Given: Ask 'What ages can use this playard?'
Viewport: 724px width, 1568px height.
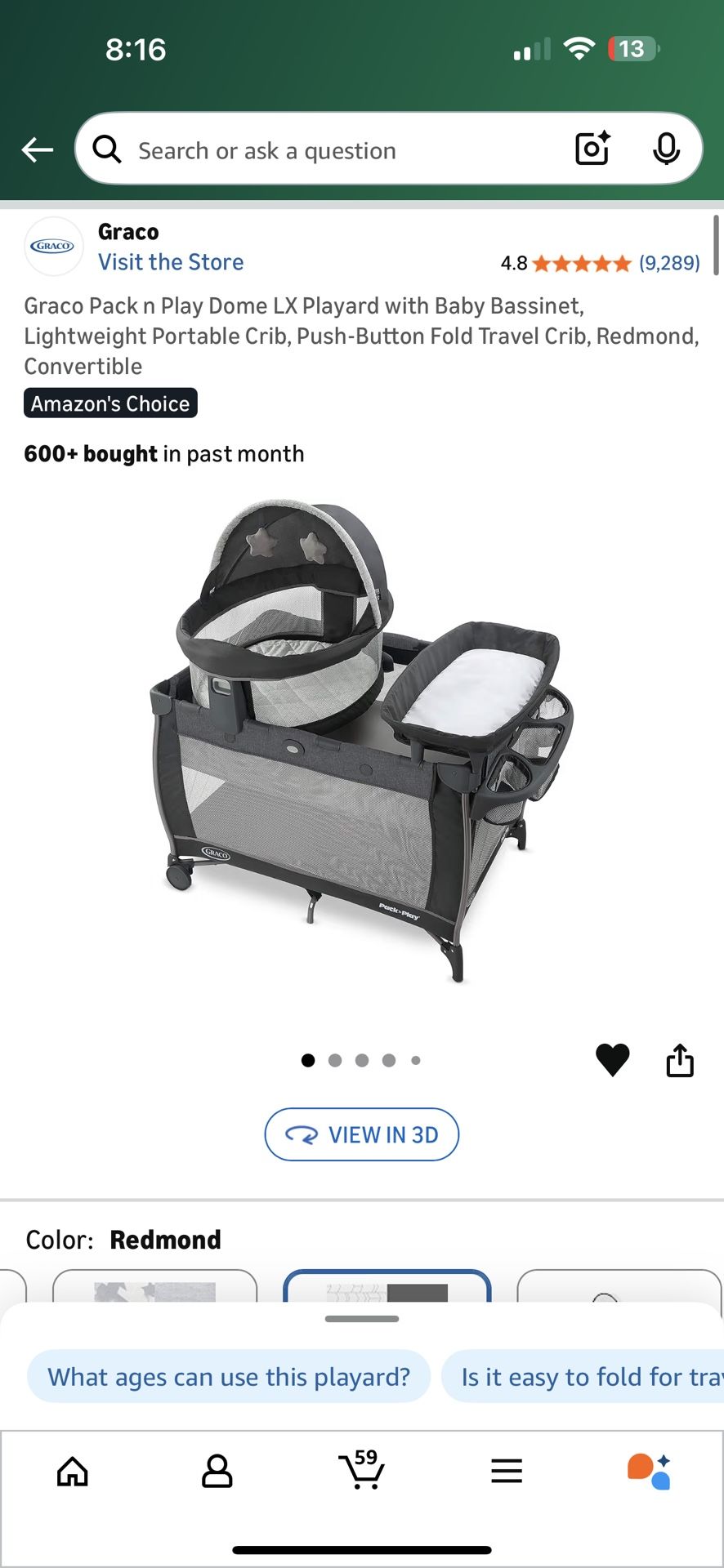Looking at the screenshot, I should coord(228,1376).
